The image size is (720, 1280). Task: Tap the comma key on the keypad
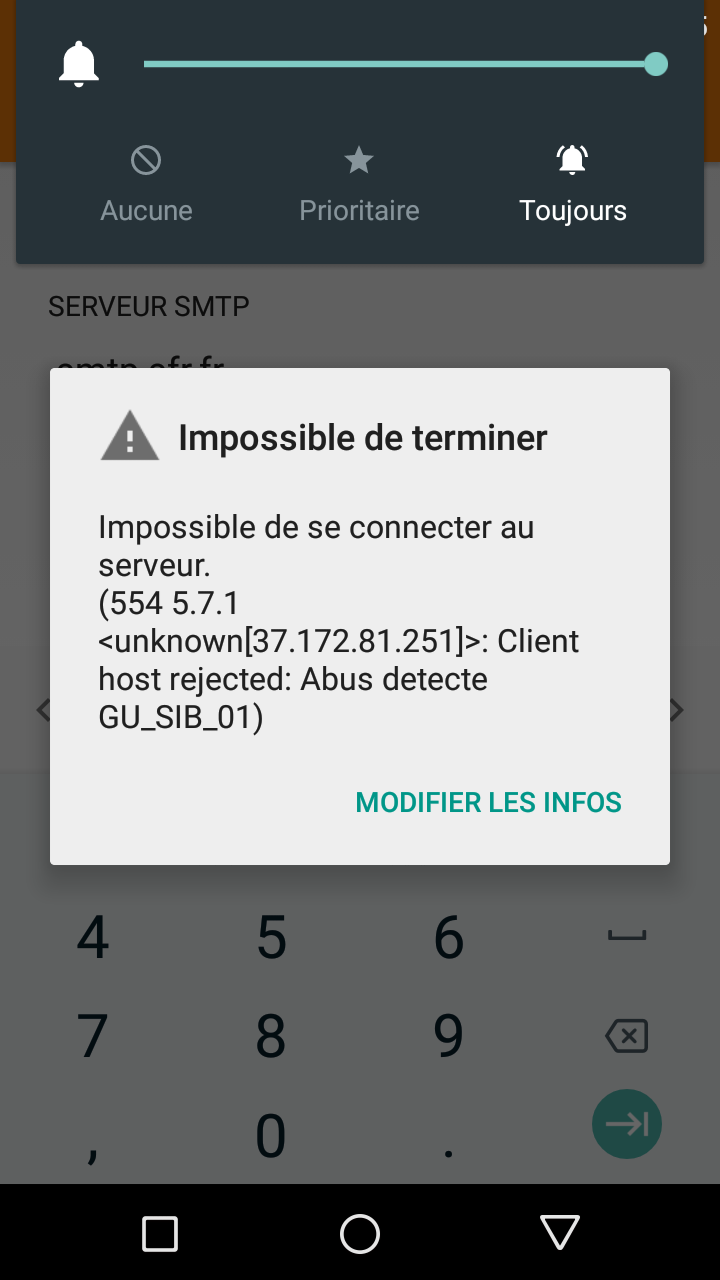pyautogui.click(x=92, y=1135)
